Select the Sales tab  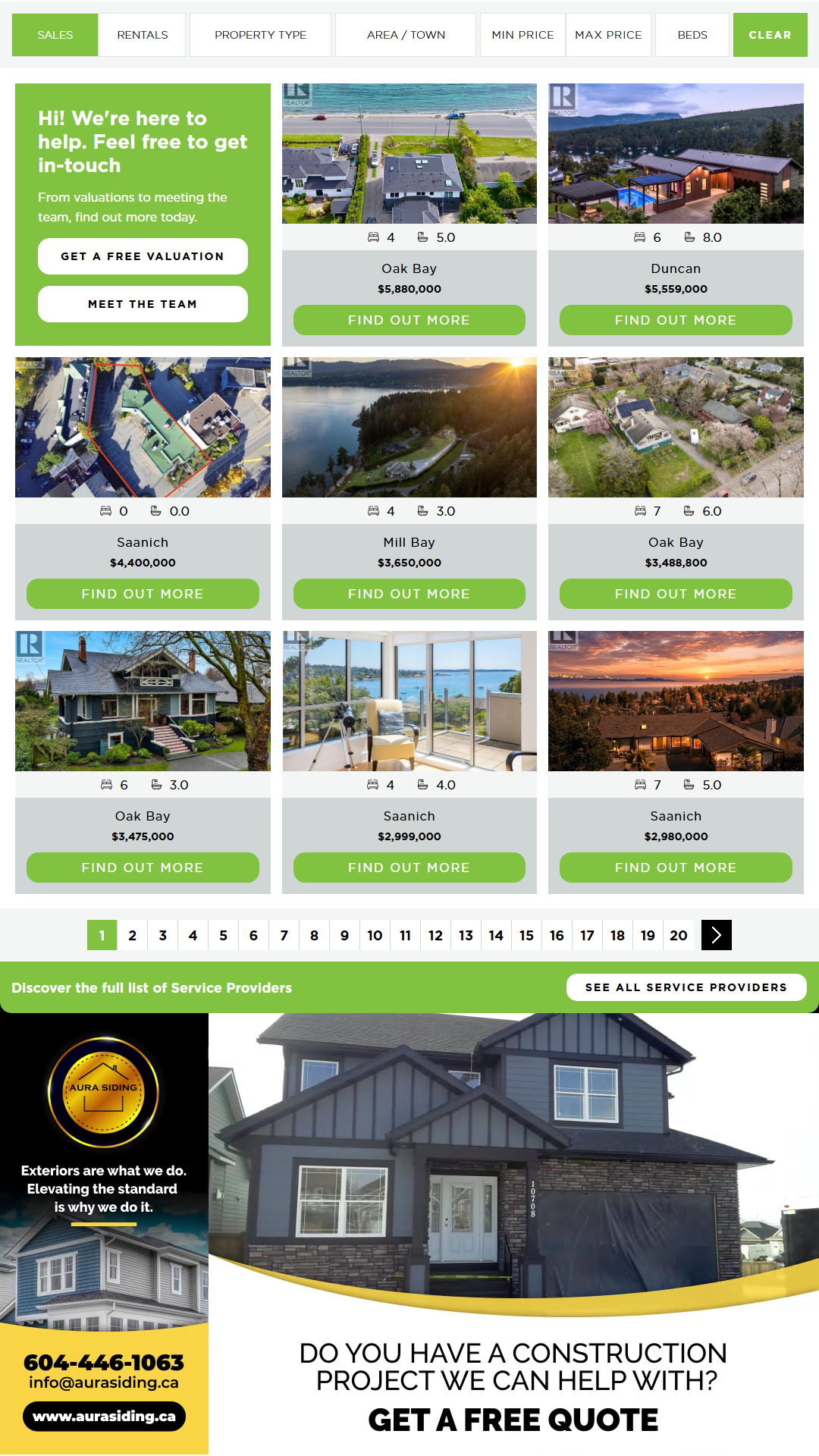click(x=55, y=35)
